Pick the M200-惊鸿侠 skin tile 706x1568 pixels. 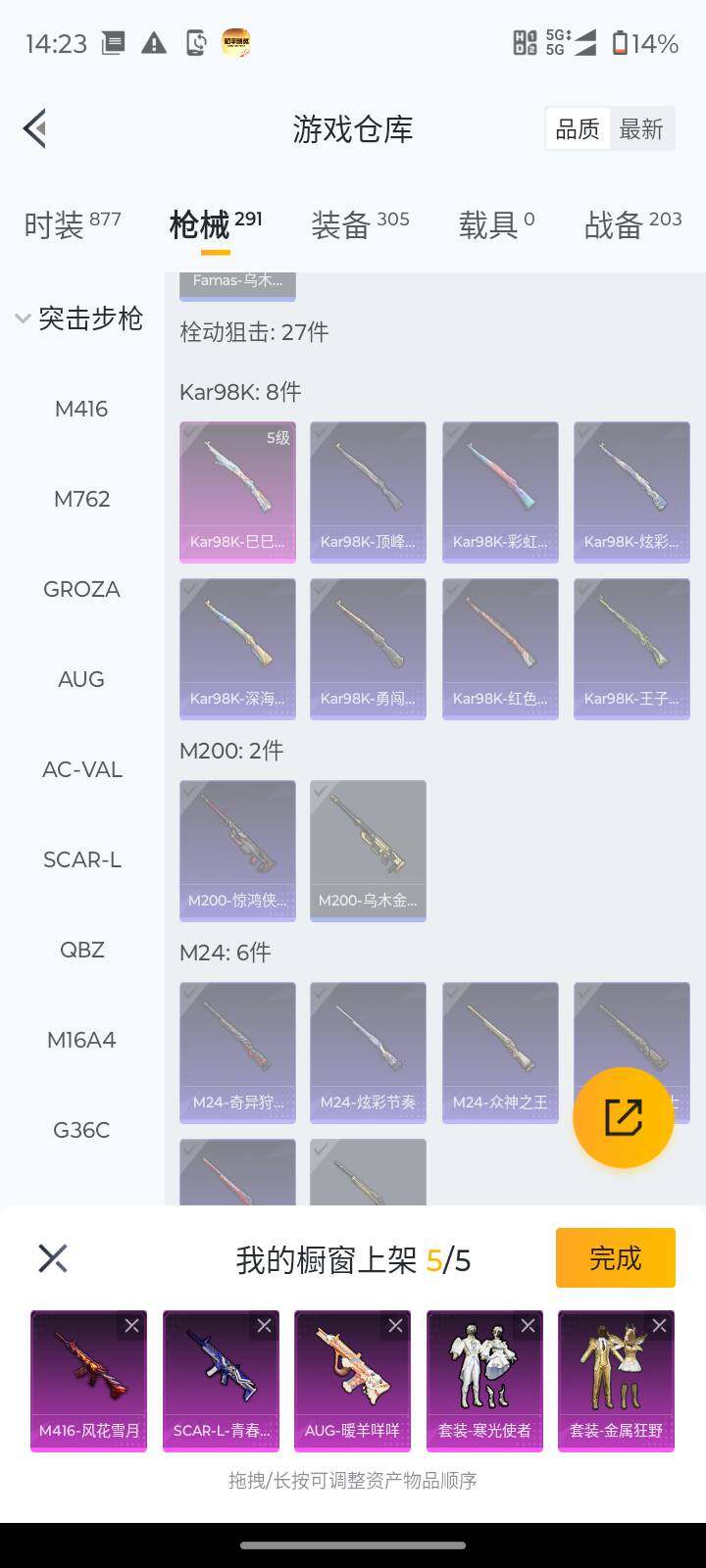click(x=237, y=849)
